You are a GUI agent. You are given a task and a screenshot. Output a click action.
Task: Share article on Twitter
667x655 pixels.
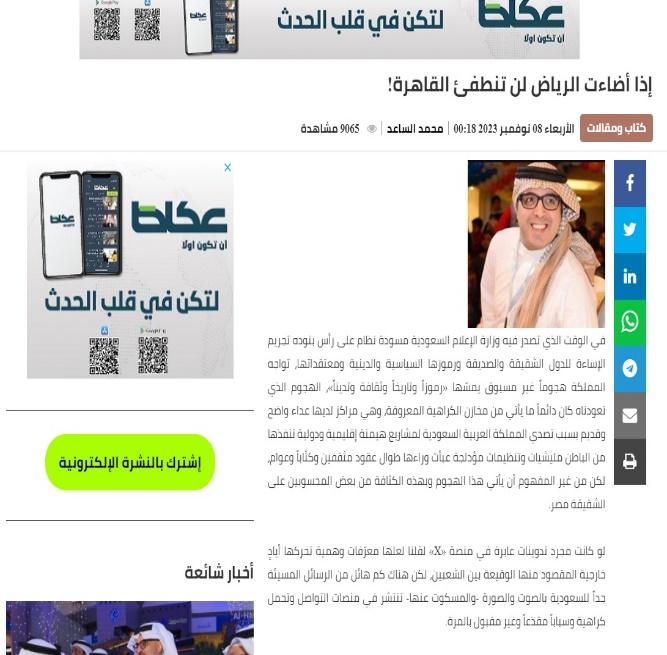pos(629,229)
